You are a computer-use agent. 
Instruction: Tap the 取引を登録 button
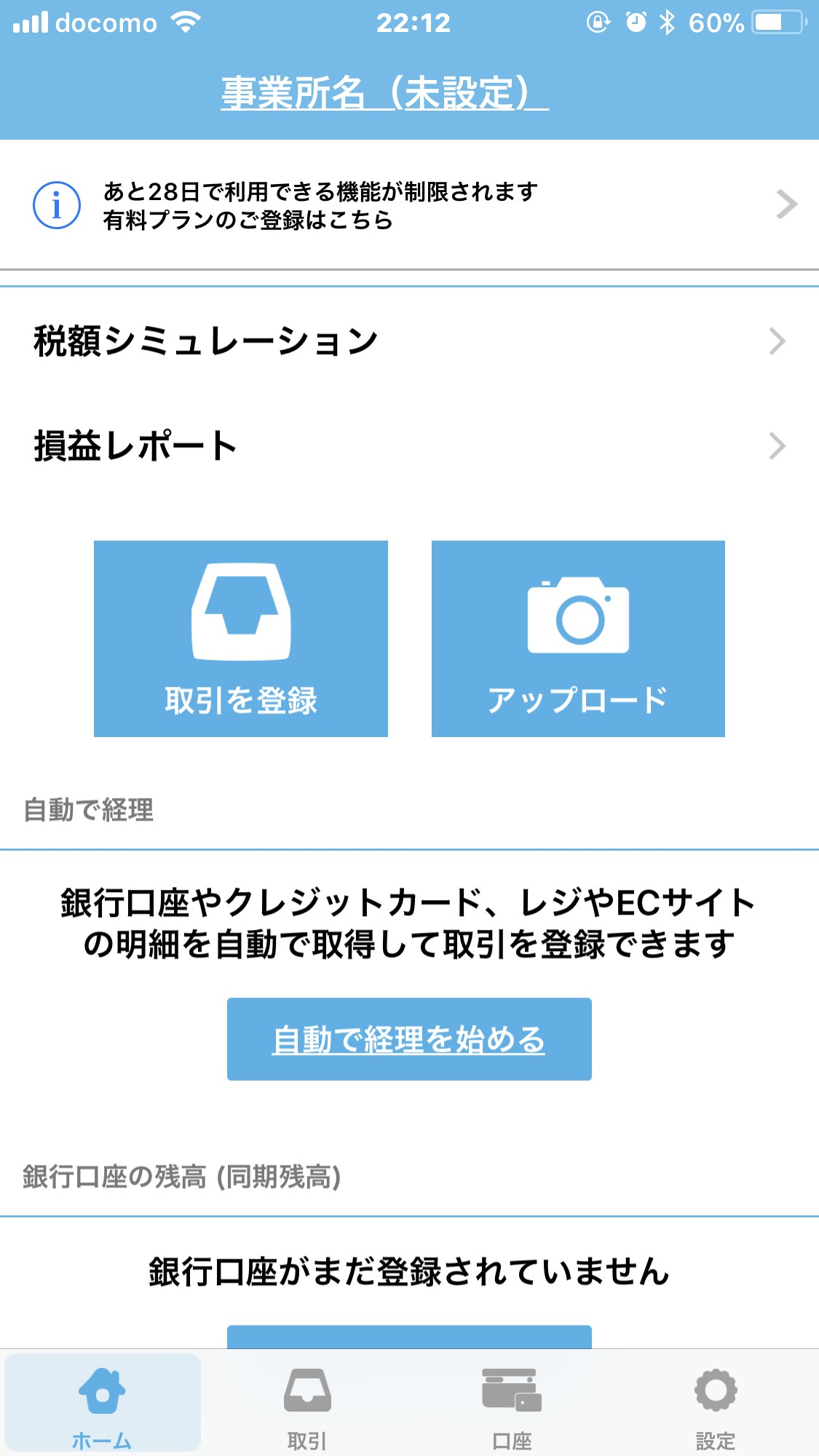tap(241, 638)
